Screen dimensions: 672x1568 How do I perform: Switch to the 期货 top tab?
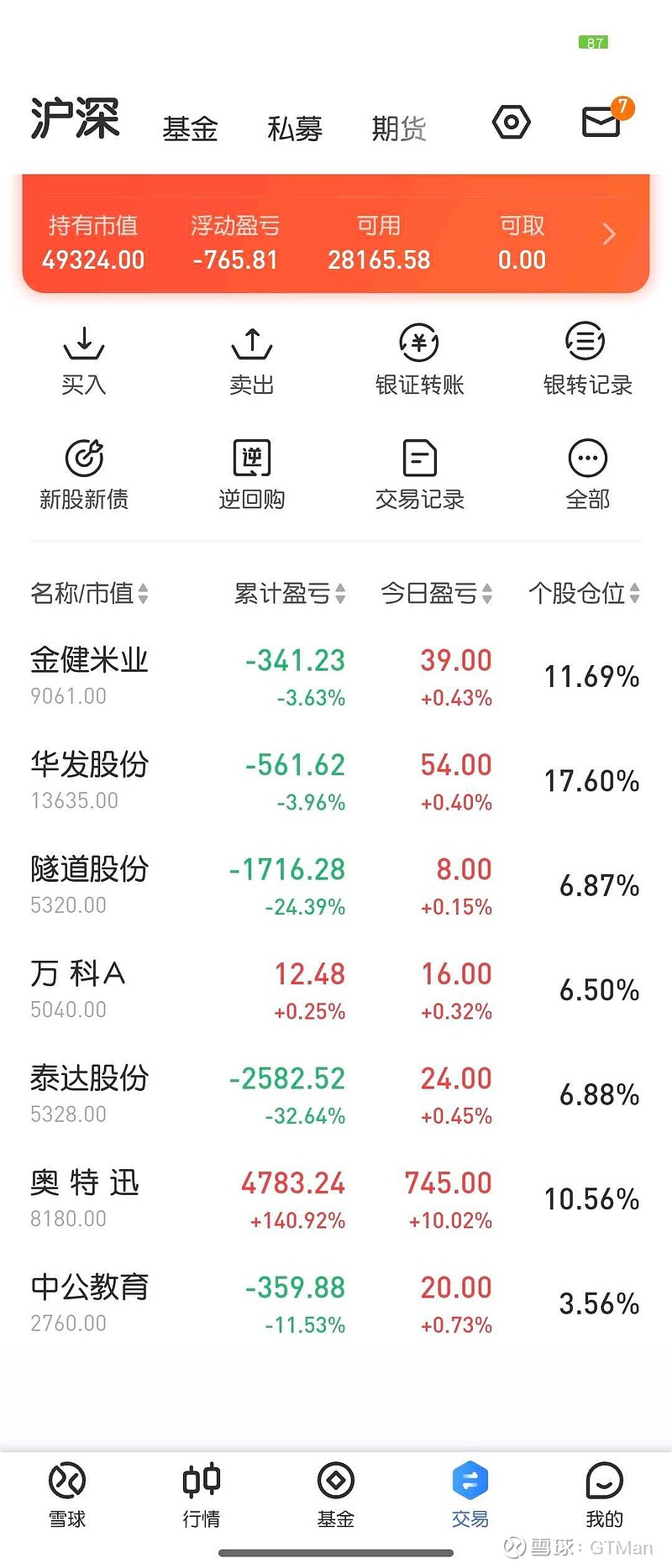pos(399,128)
